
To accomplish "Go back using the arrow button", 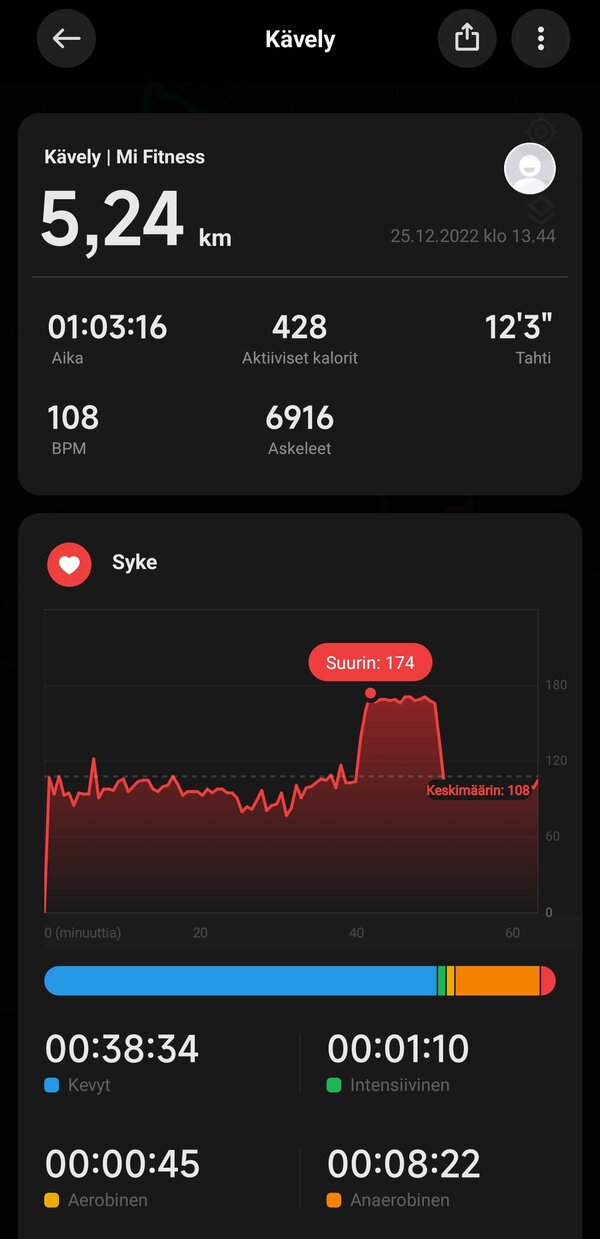I will (66, 39).
